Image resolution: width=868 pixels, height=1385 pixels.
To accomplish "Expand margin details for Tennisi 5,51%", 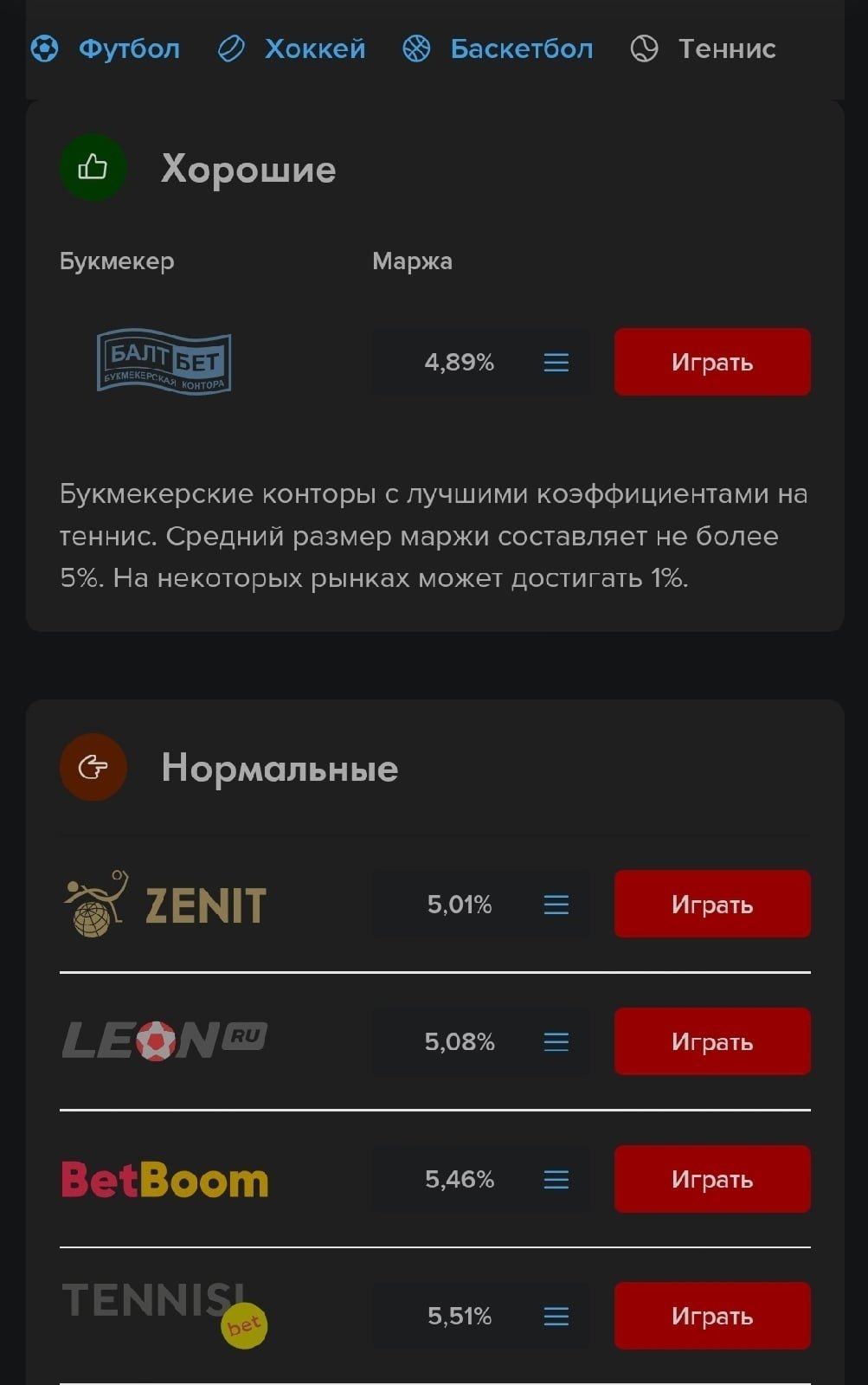I will (x=556, y=1317).
